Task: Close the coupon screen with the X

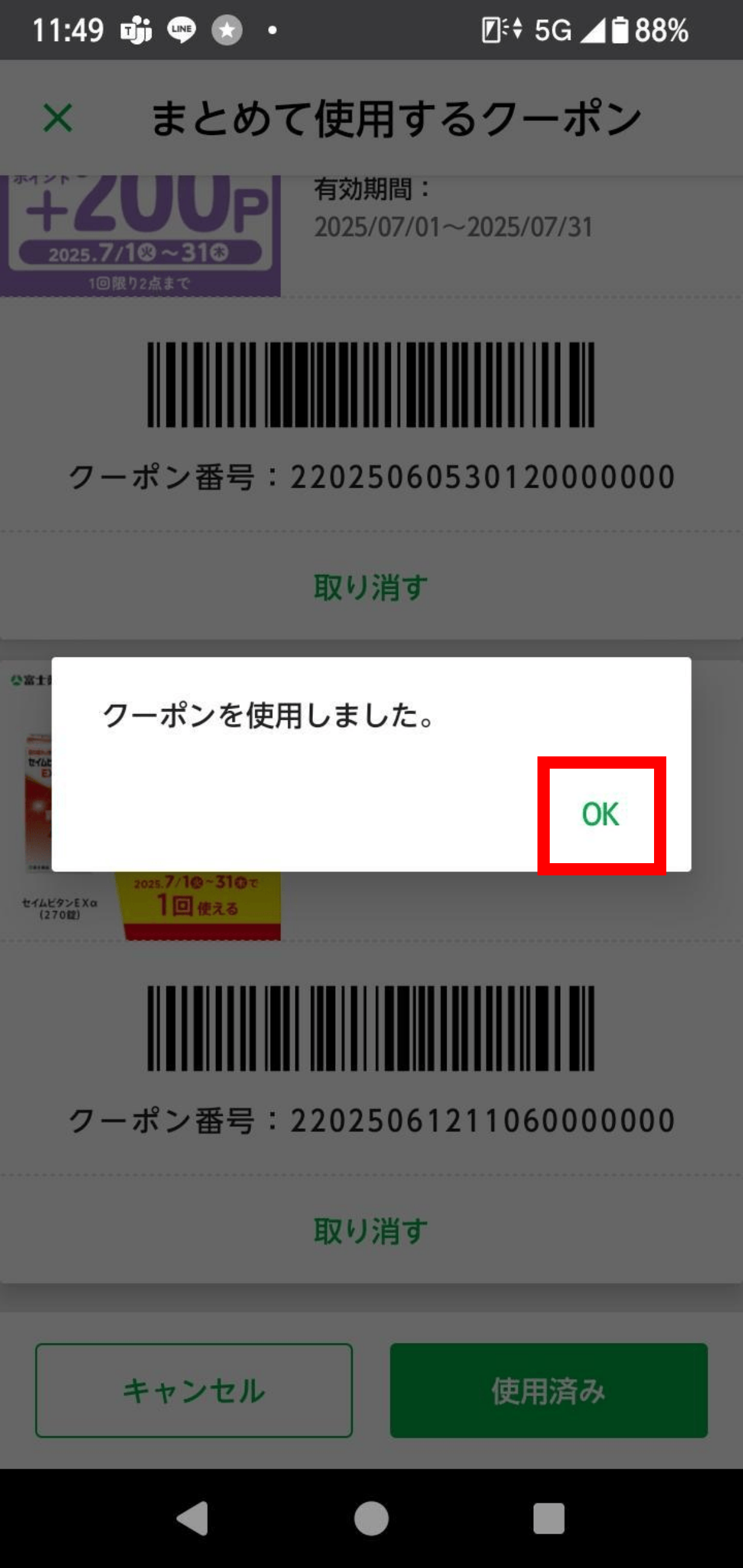Action: (x=58, y=118)
